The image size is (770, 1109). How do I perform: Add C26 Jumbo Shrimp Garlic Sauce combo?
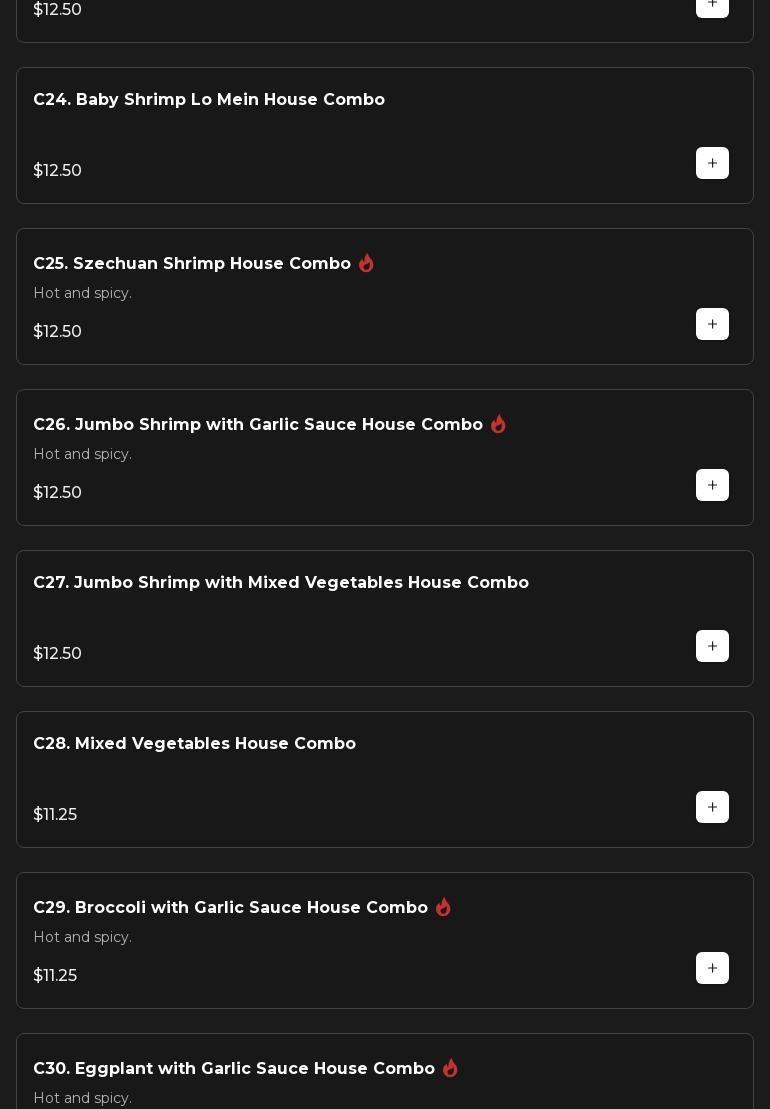click(x=712, y=485)
